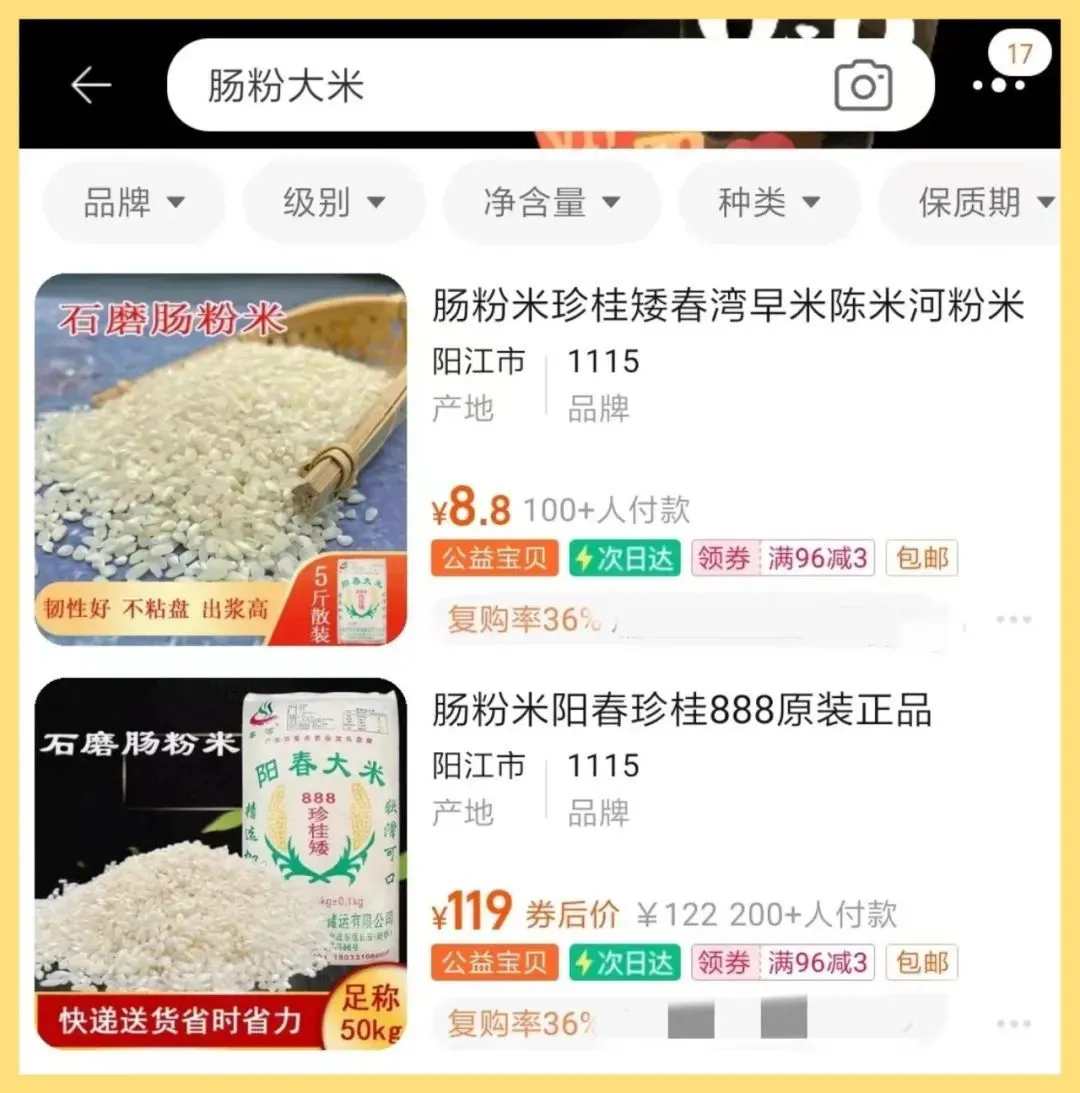Open more options for the ¥8.8 product

click(x=1013, y=620)
